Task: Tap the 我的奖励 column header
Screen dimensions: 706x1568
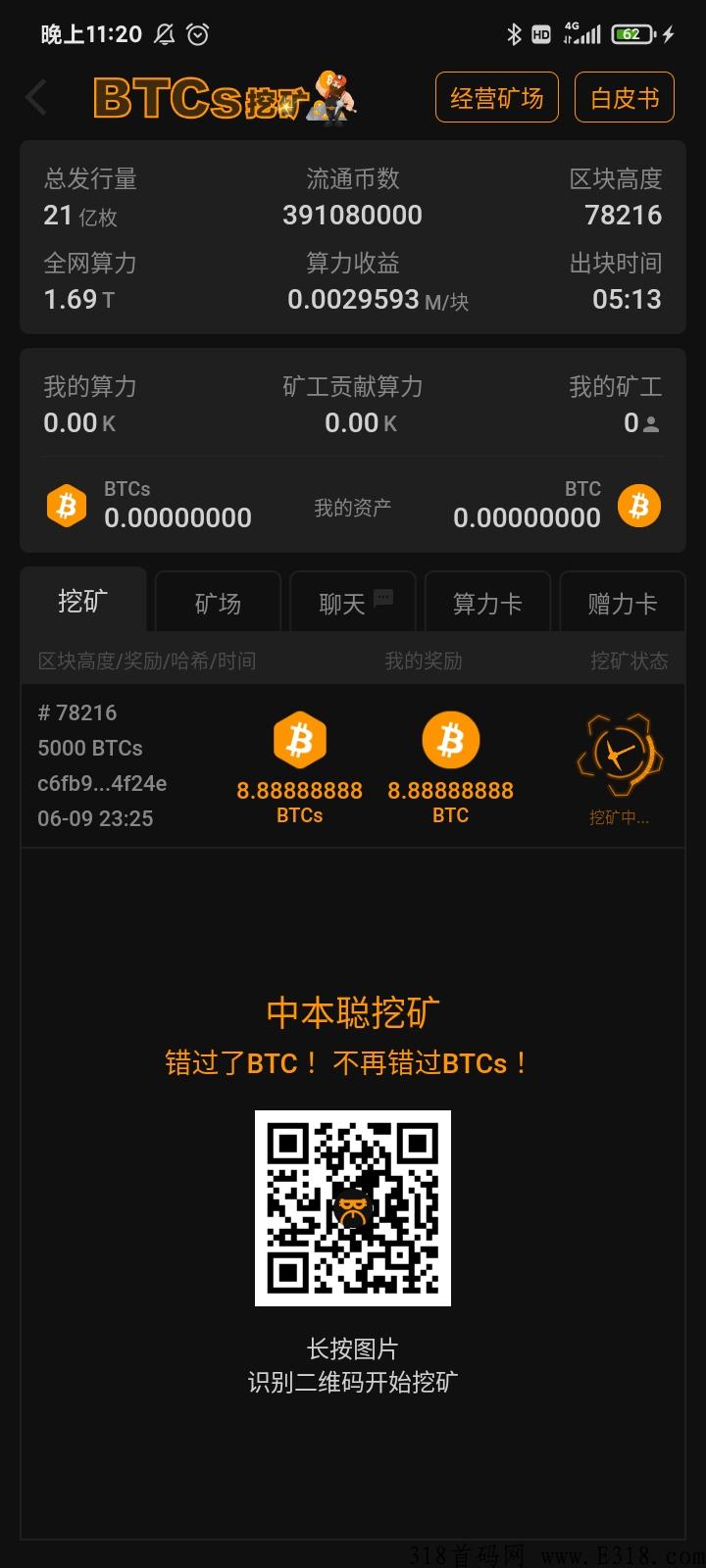Action: click(x=422, y=661)
